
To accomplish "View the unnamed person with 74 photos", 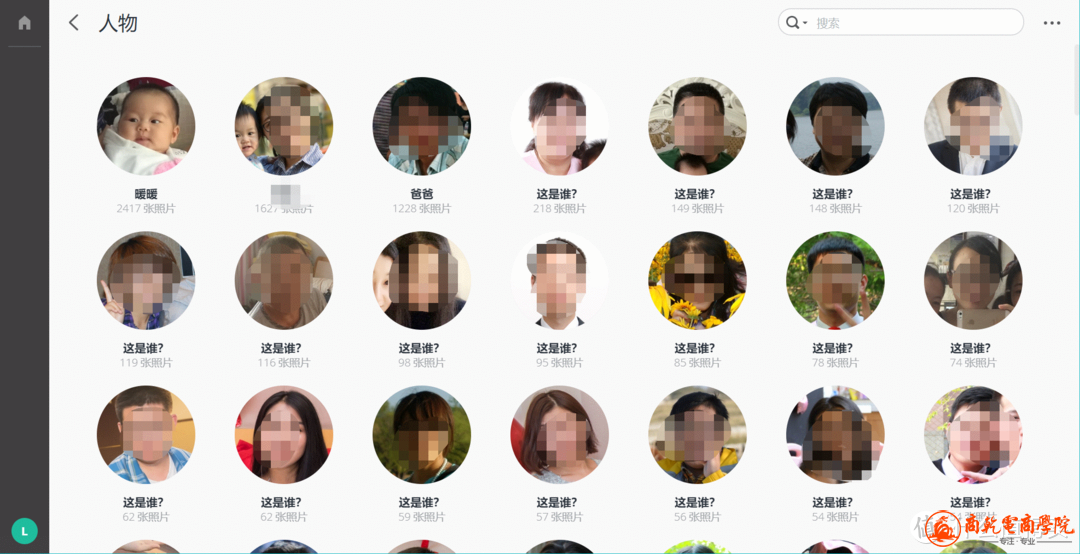I will tap(973, 281).
